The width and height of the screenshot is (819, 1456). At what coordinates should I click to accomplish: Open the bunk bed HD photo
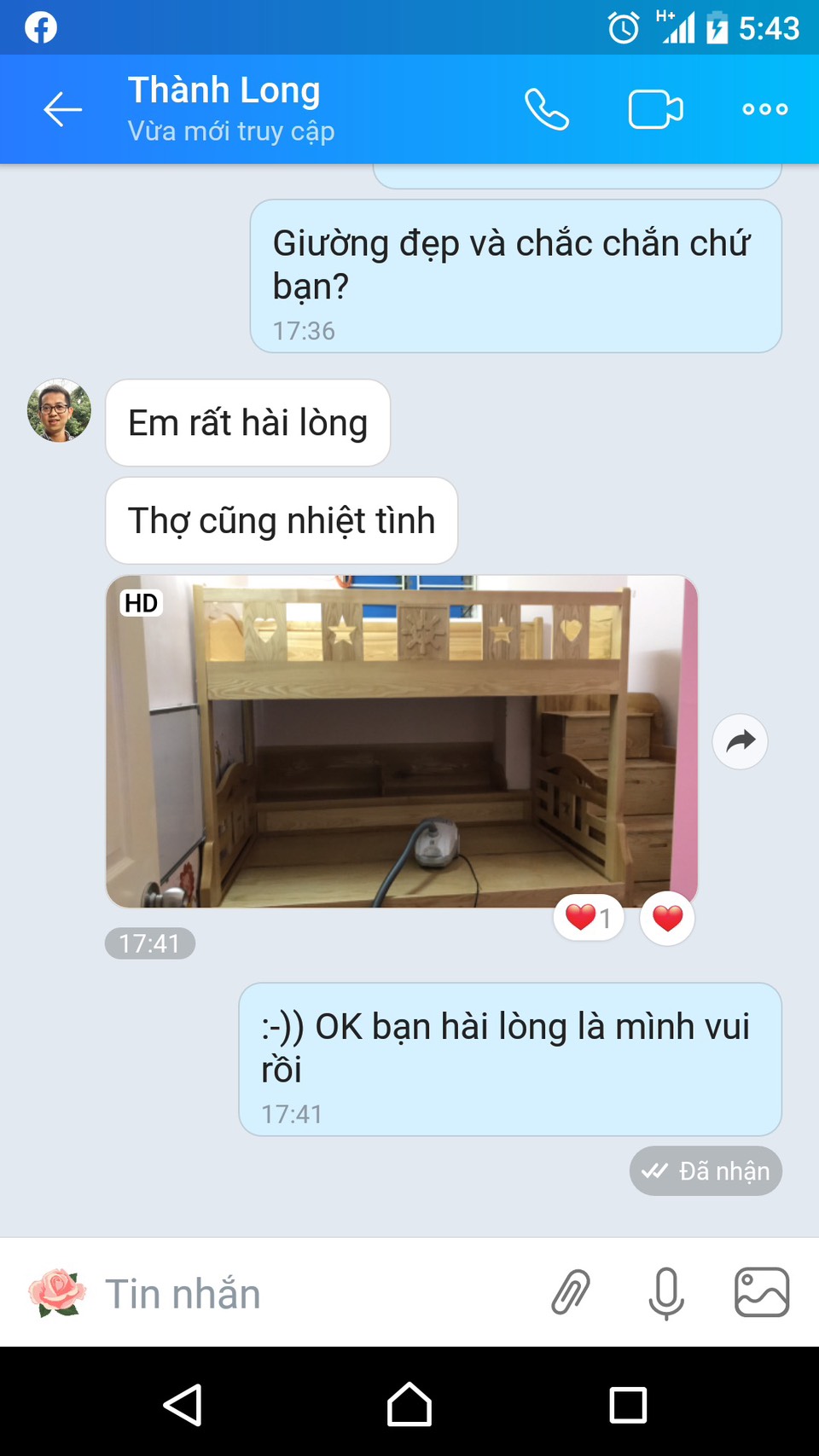(x=401, y=740)
